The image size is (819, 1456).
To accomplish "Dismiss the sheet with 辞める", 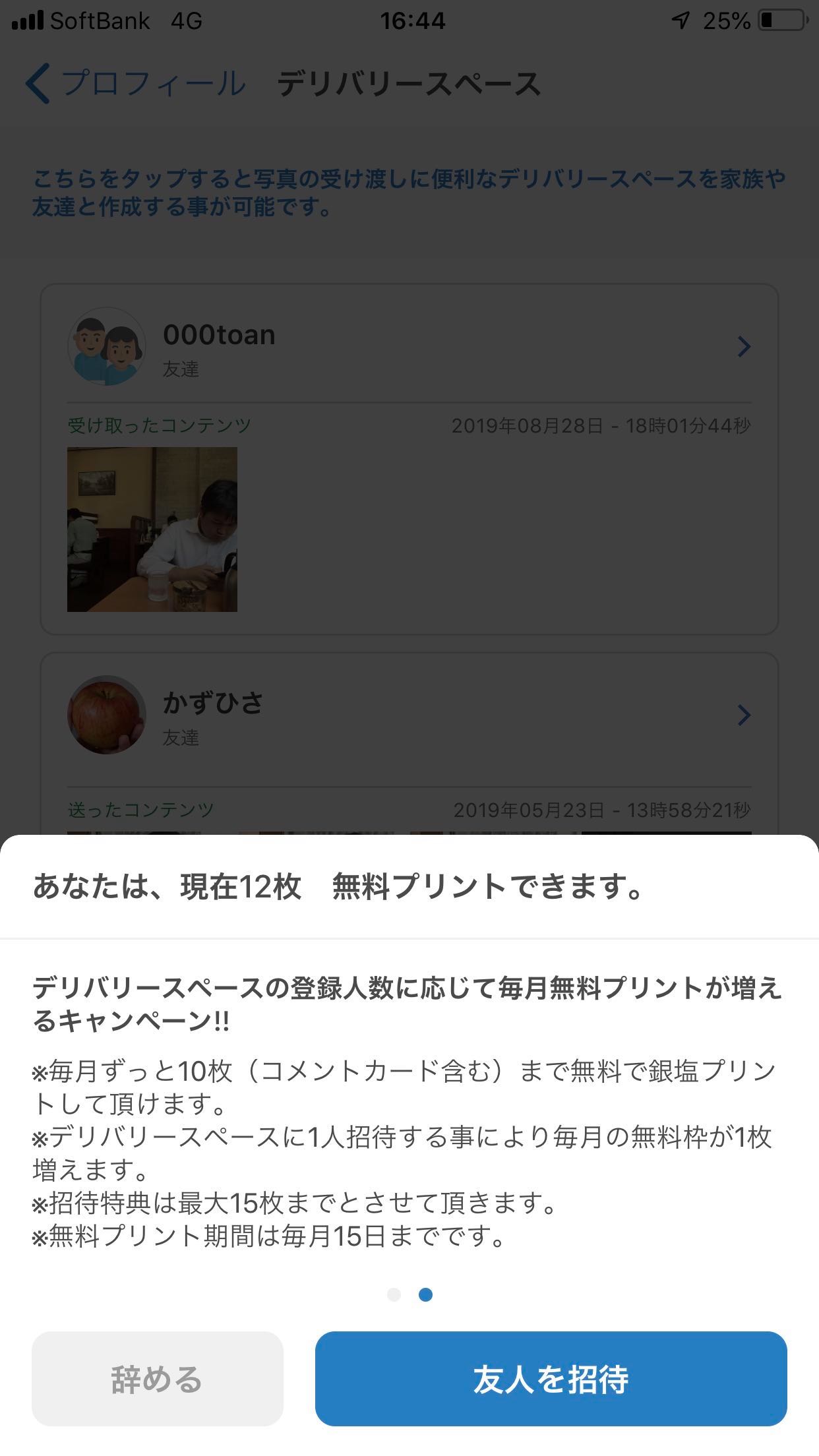I will tap(157, 1379).
